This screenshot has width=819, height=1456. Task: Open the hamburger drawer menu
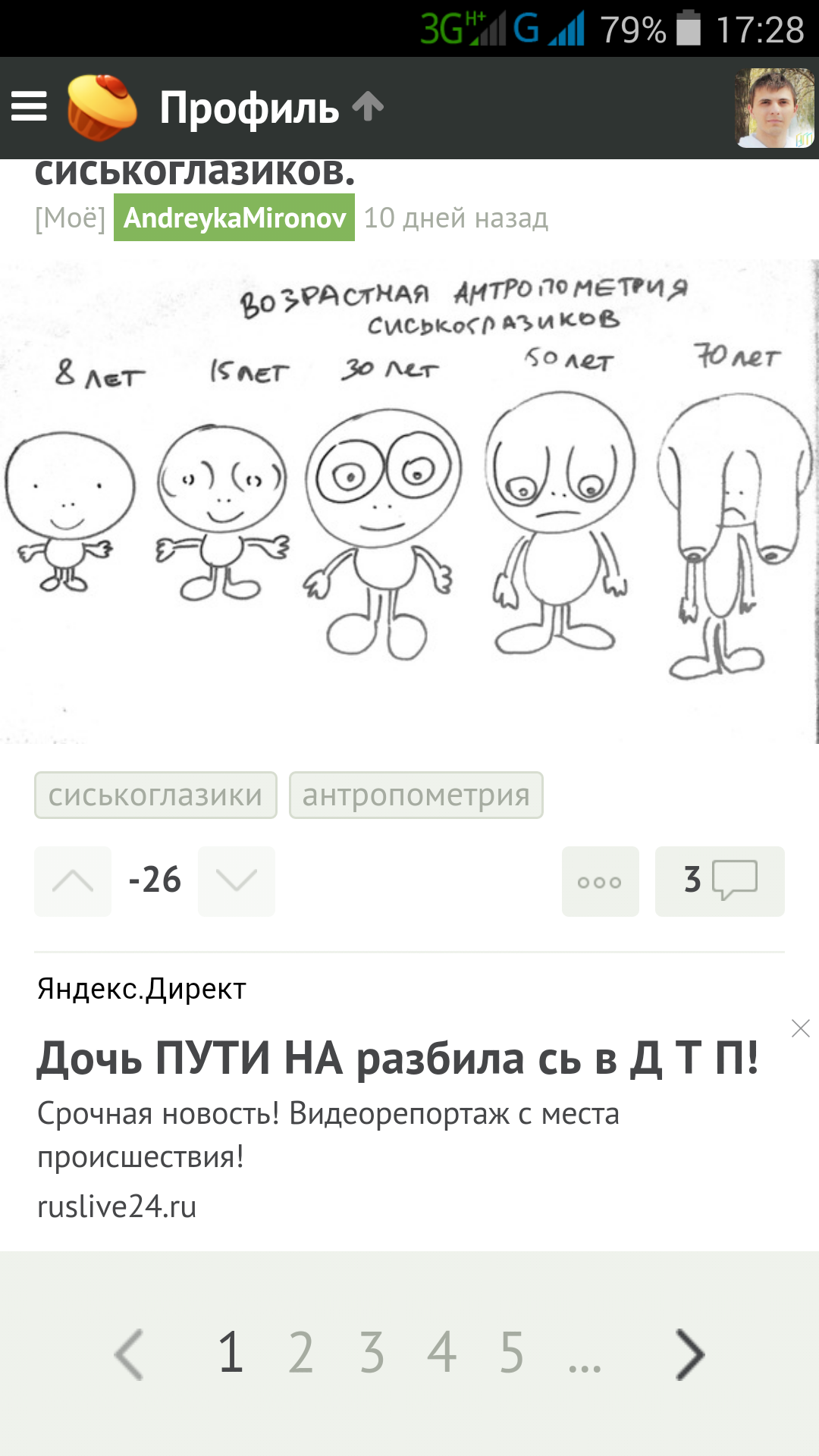pyautogui.click(x=29, y=107)
